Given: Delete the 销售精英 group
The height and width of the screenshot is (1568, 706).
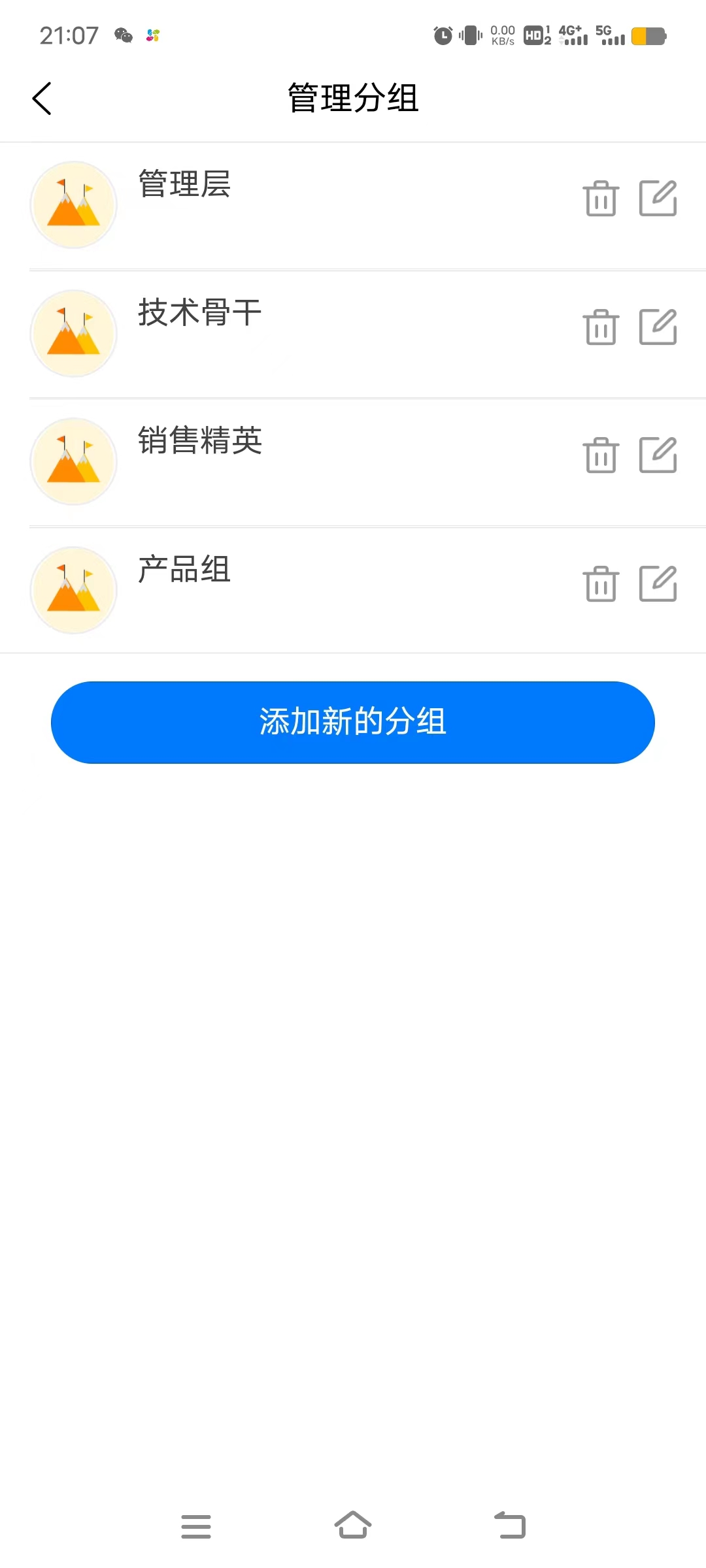Looking at the screenshot, I should click(x=601, y=455).
